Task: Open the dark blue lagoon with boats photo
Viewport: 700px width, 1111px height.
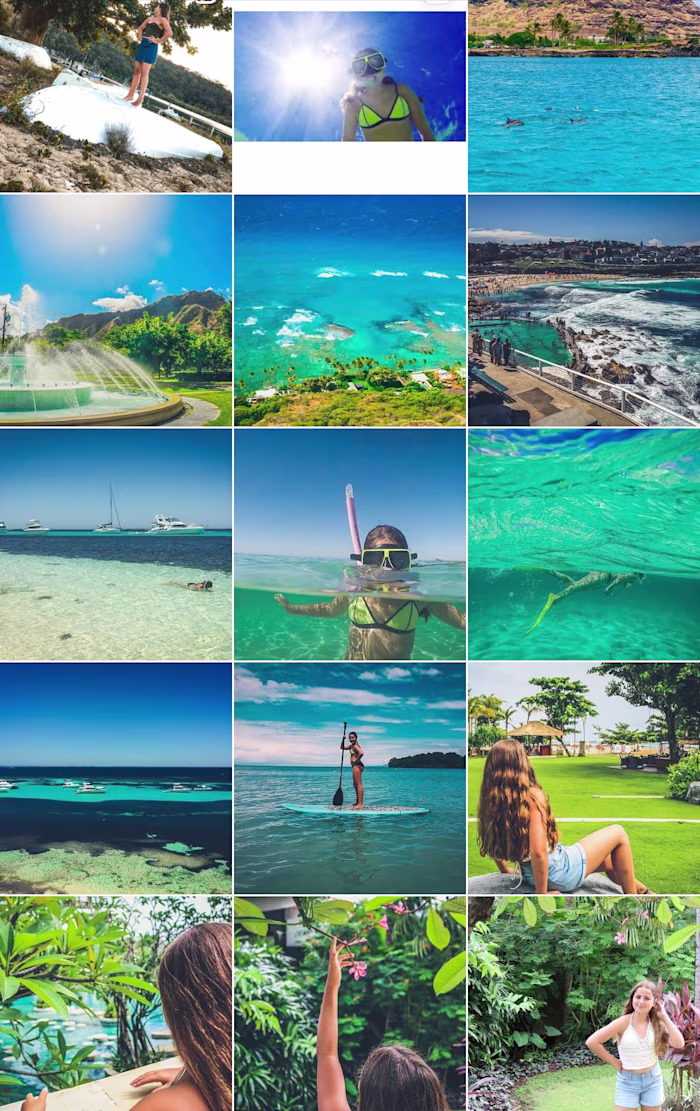Action: coord(115,778)
